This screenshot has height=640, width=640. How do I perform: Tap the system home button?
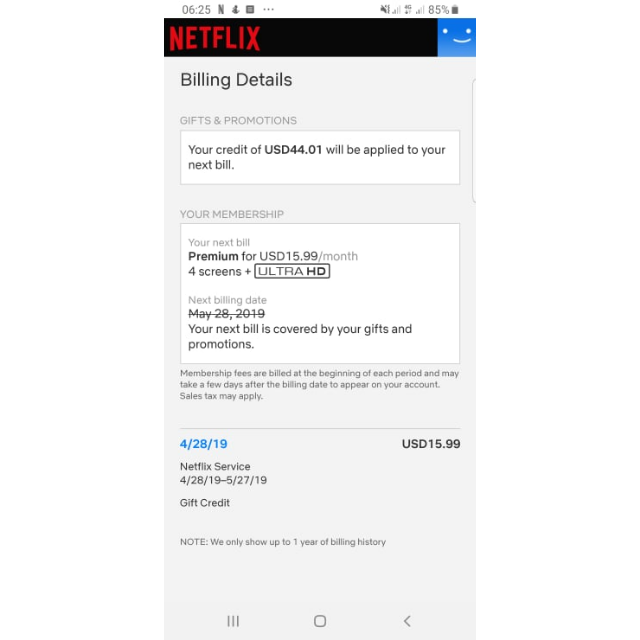320,621
